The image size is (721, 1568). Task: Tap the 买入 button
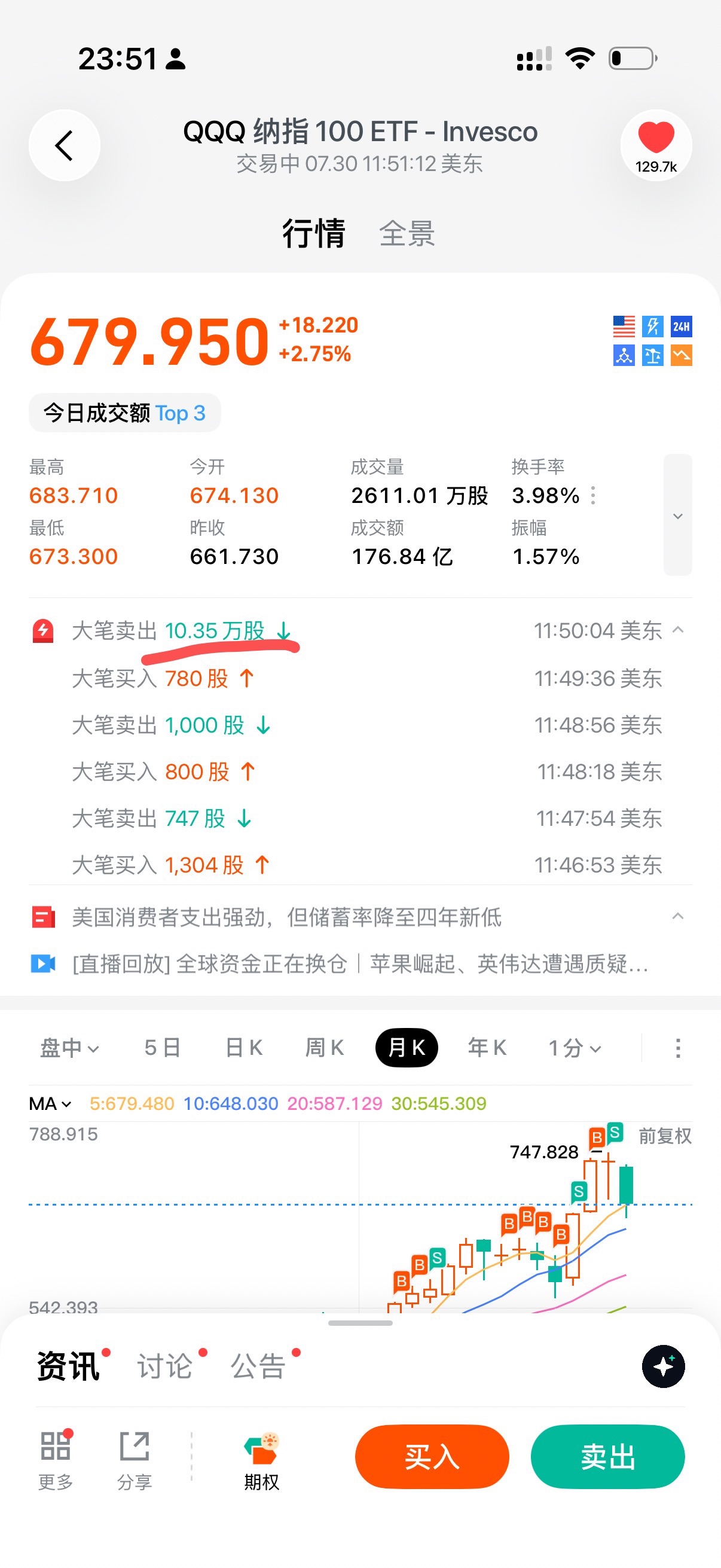(x=432, y=1457)
